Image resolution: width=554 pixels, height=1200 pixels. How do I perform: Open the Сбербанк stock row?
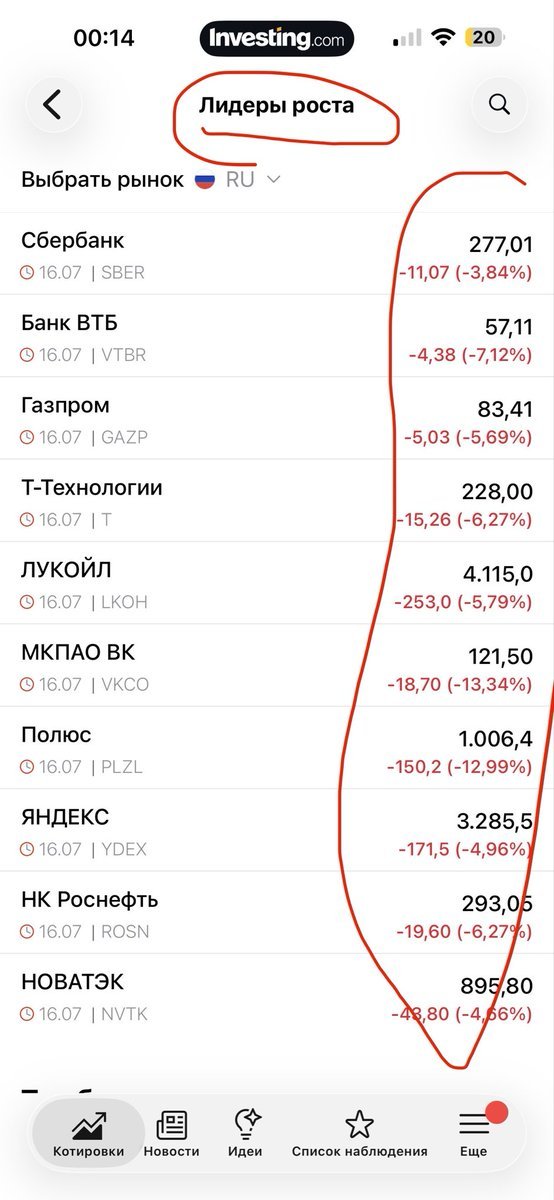(x=277, y=254)
